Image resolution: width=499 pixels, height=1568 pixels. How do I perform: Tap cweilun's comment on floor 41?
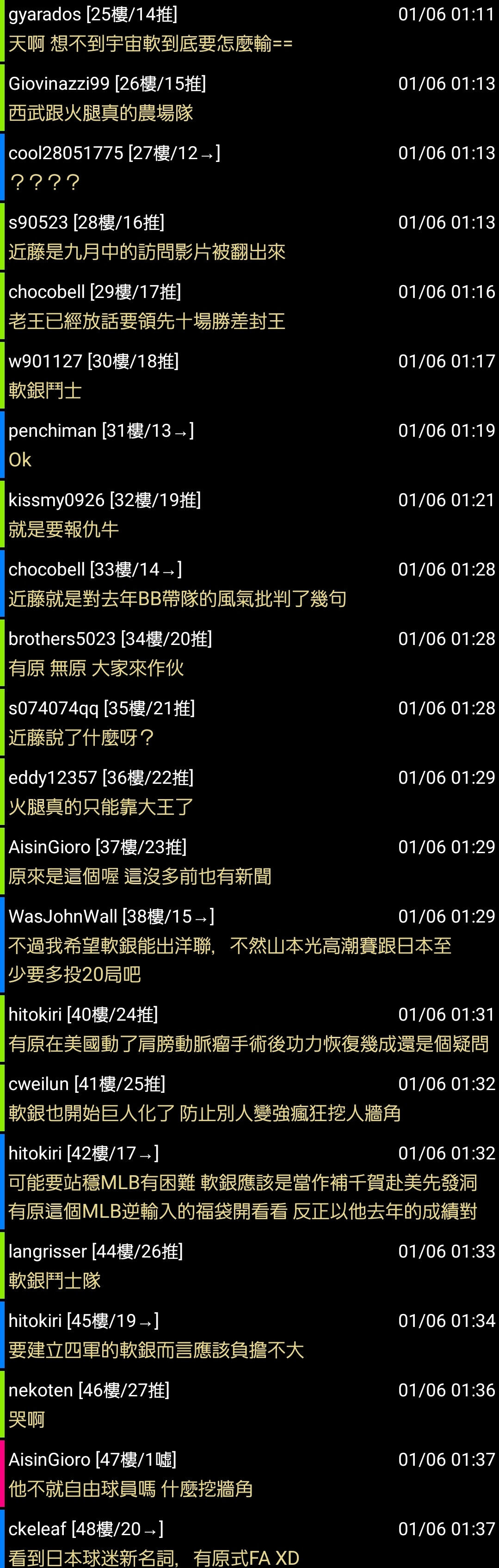(x=250, y=1099)
